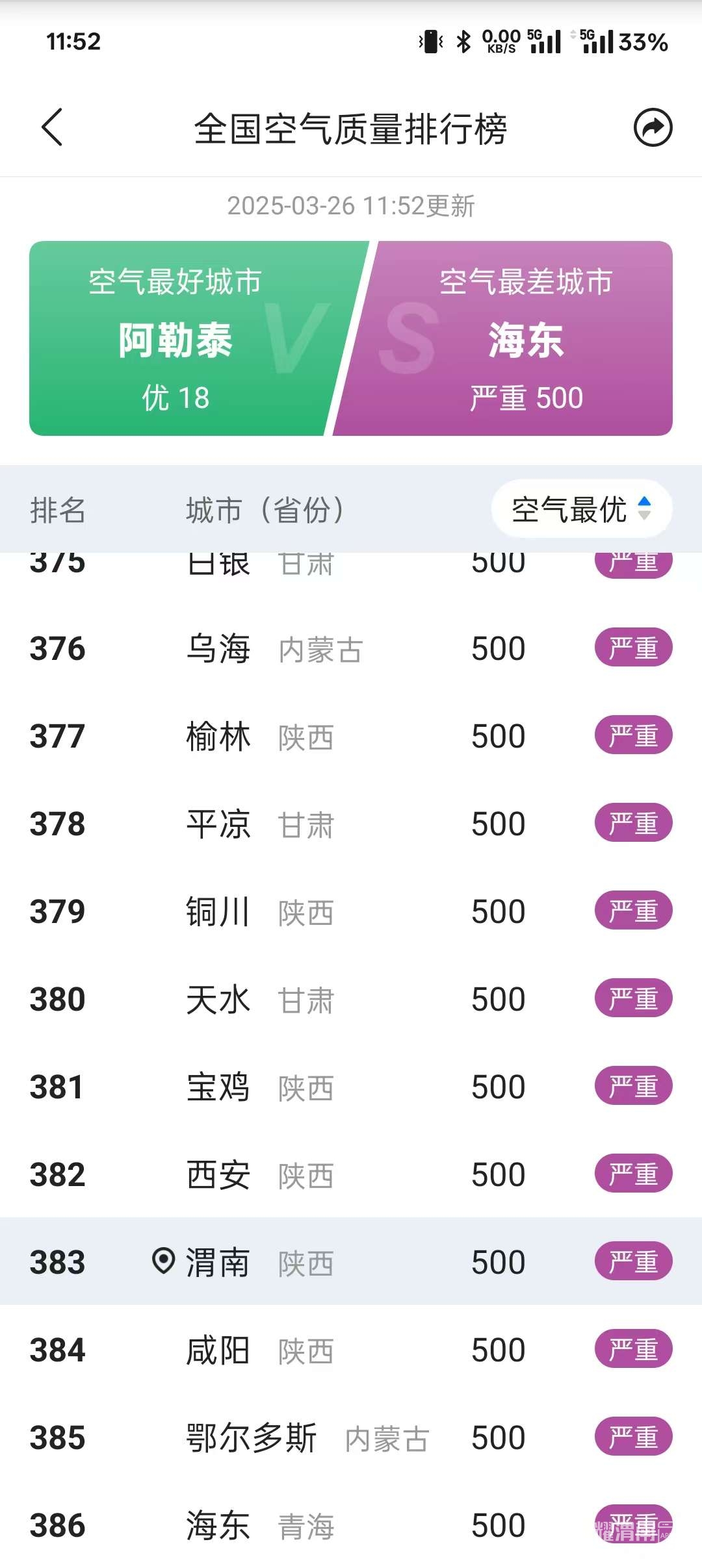View 平凉 air quality details
Image resolution: width=702 pixels, height=1568 pixels.
pyautogui.click(x=351, y=824)
